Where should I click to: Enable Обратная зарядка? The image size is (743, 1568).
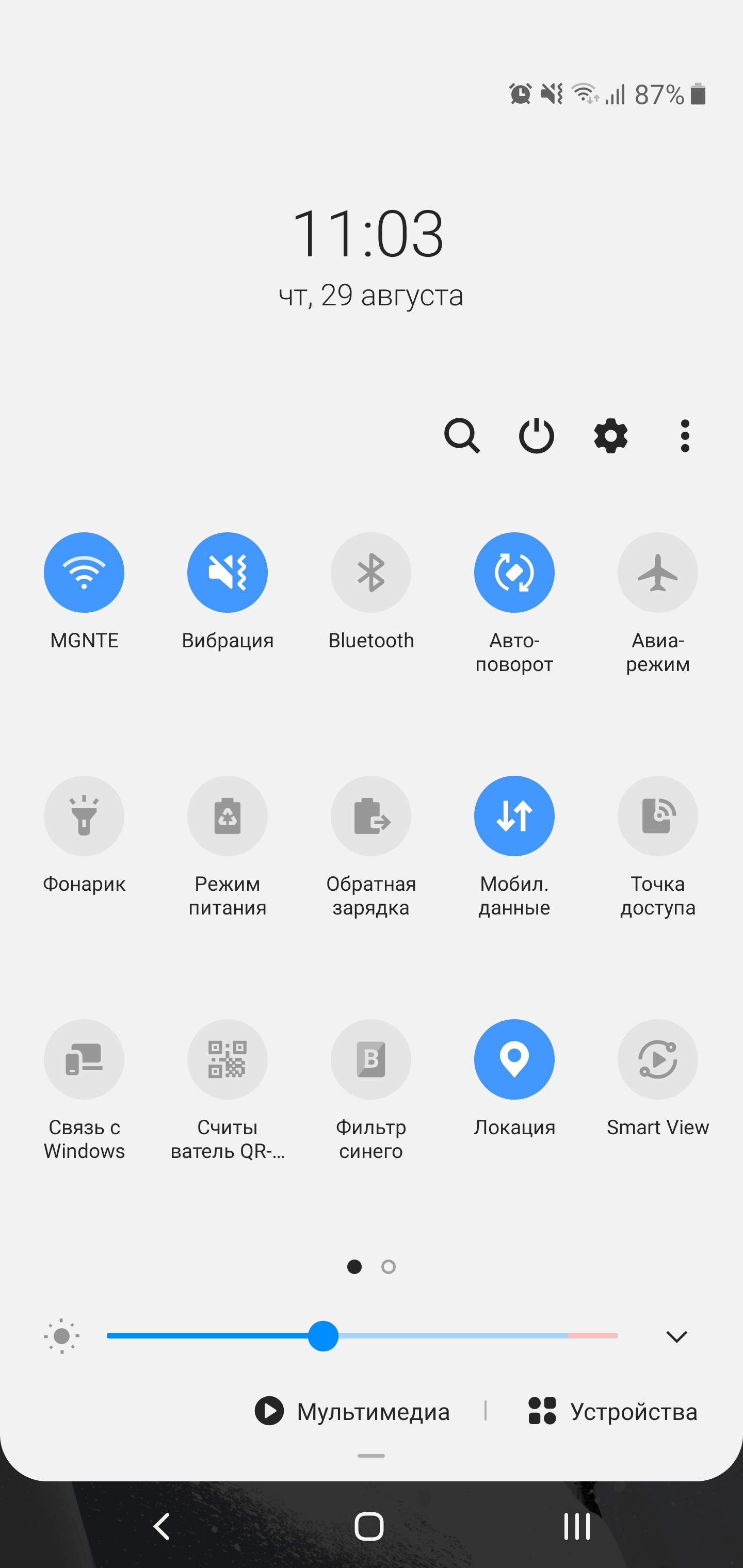click(x=371, y=815)
